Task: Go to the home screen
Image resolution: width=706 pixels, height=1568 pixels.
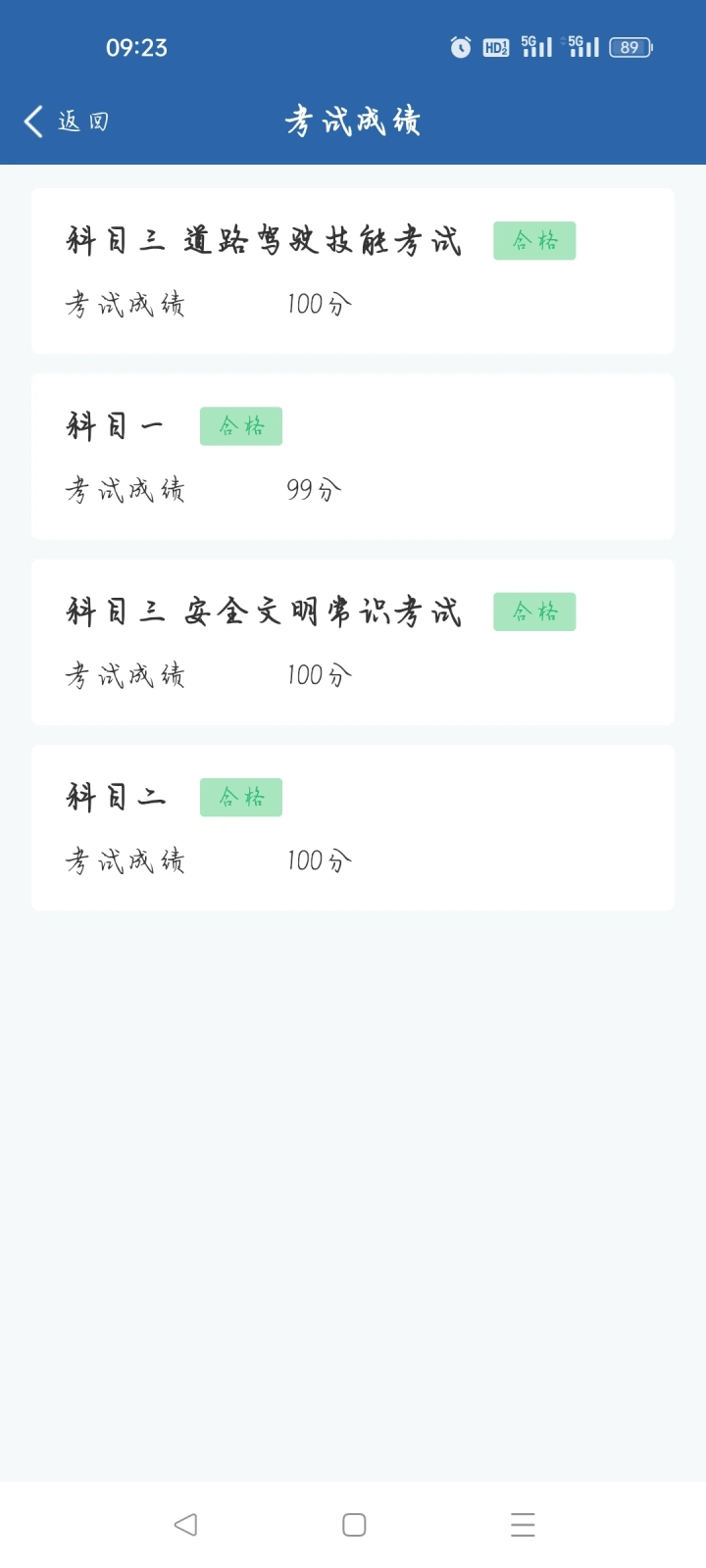Action: 354,1525
